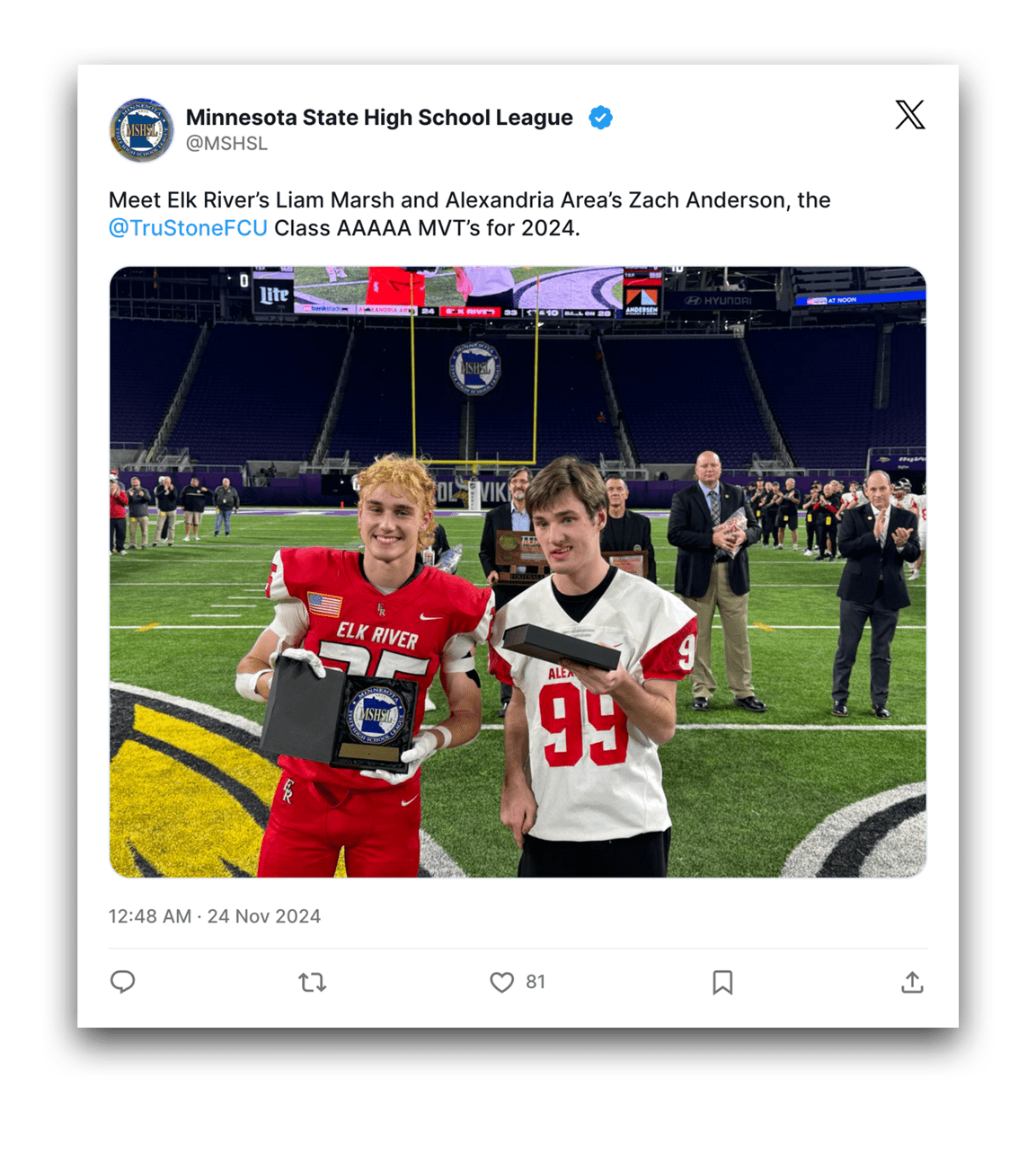The height and width of the screenshot is (1157, 1036).
Task: Like the post with 81 likes
Action: 502,982
